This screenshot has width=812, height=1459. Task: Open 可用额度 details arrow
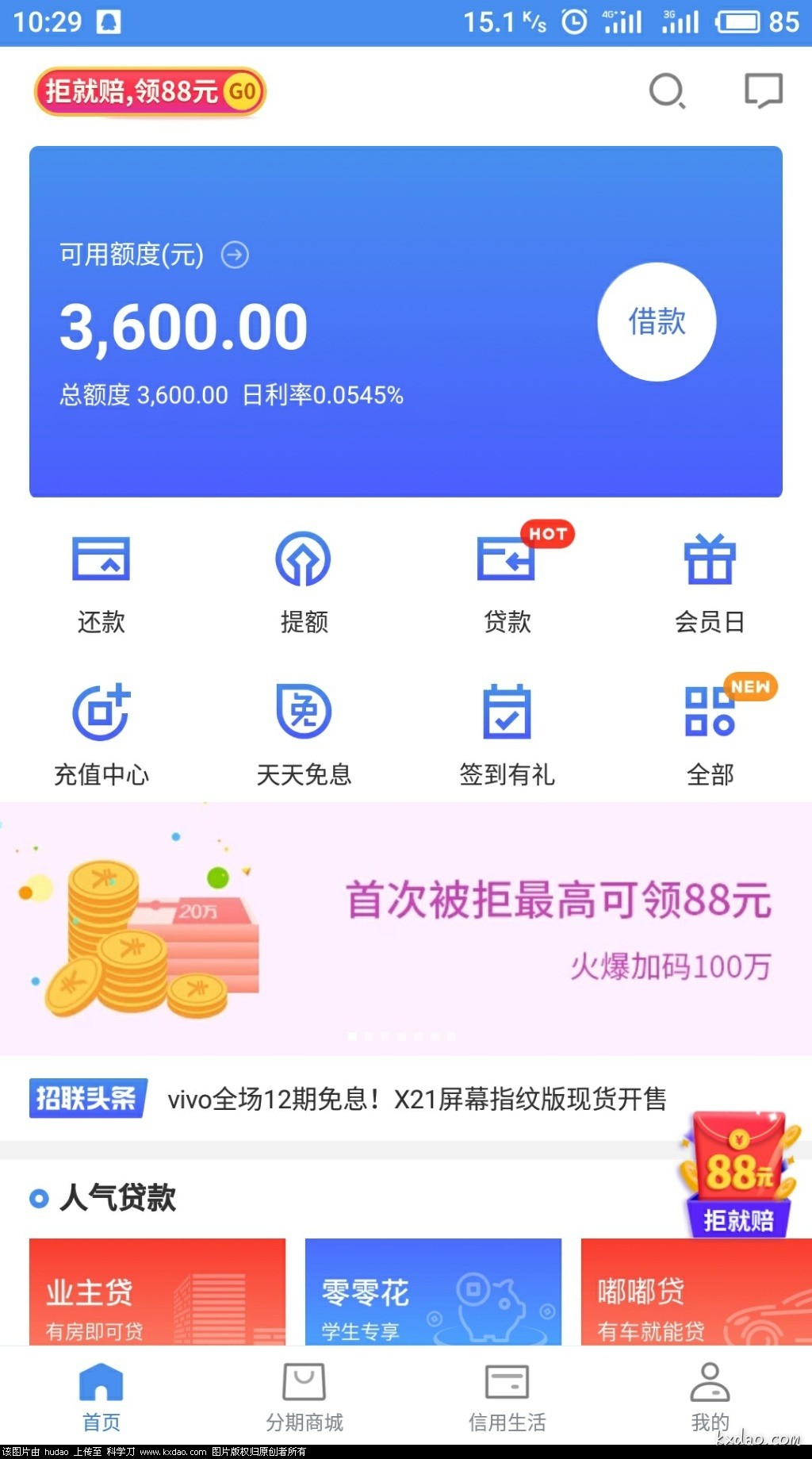tap(235, 255)
